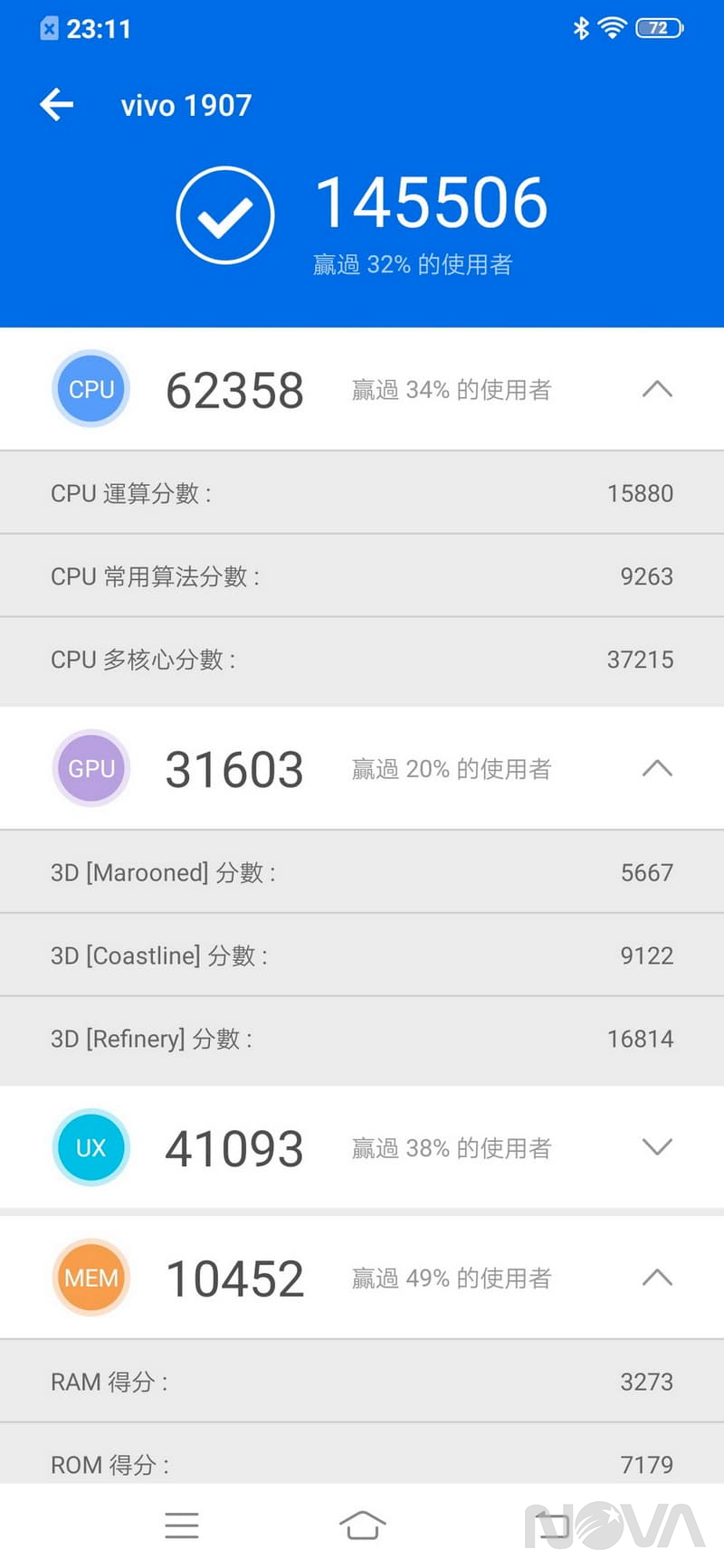724x1568 pixels.
Task: Tap the blue checkmark badge
Action: click(x=224, y=214)
